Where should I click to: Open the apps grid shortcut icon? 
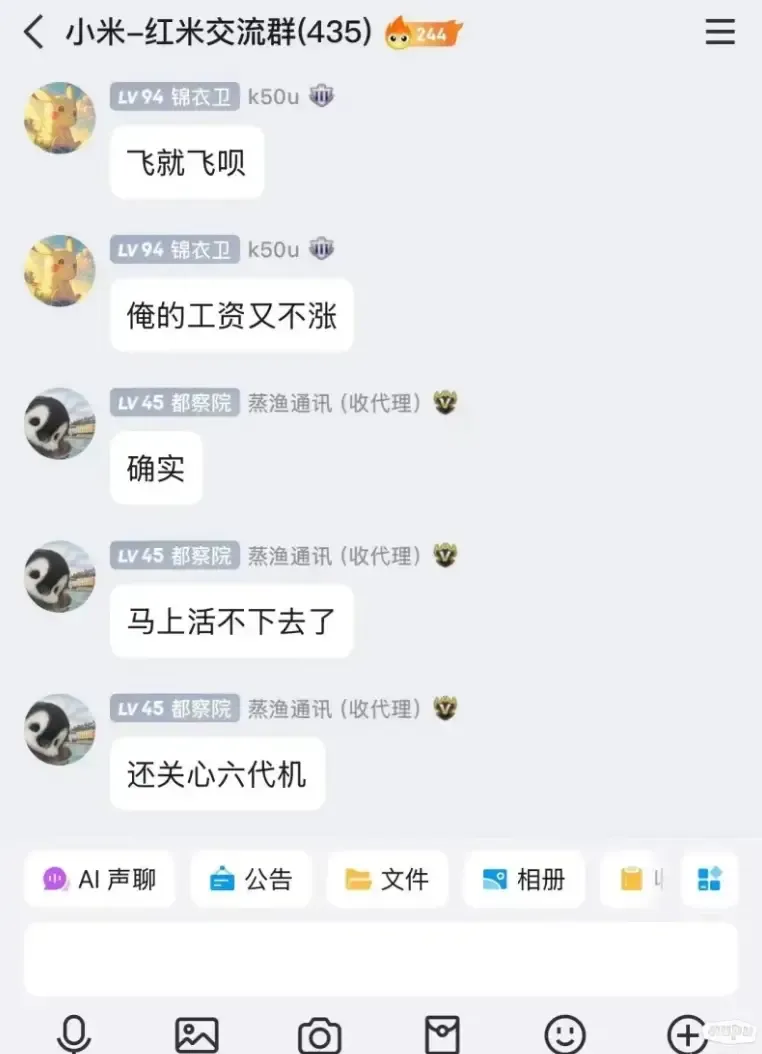coord(709,879)
